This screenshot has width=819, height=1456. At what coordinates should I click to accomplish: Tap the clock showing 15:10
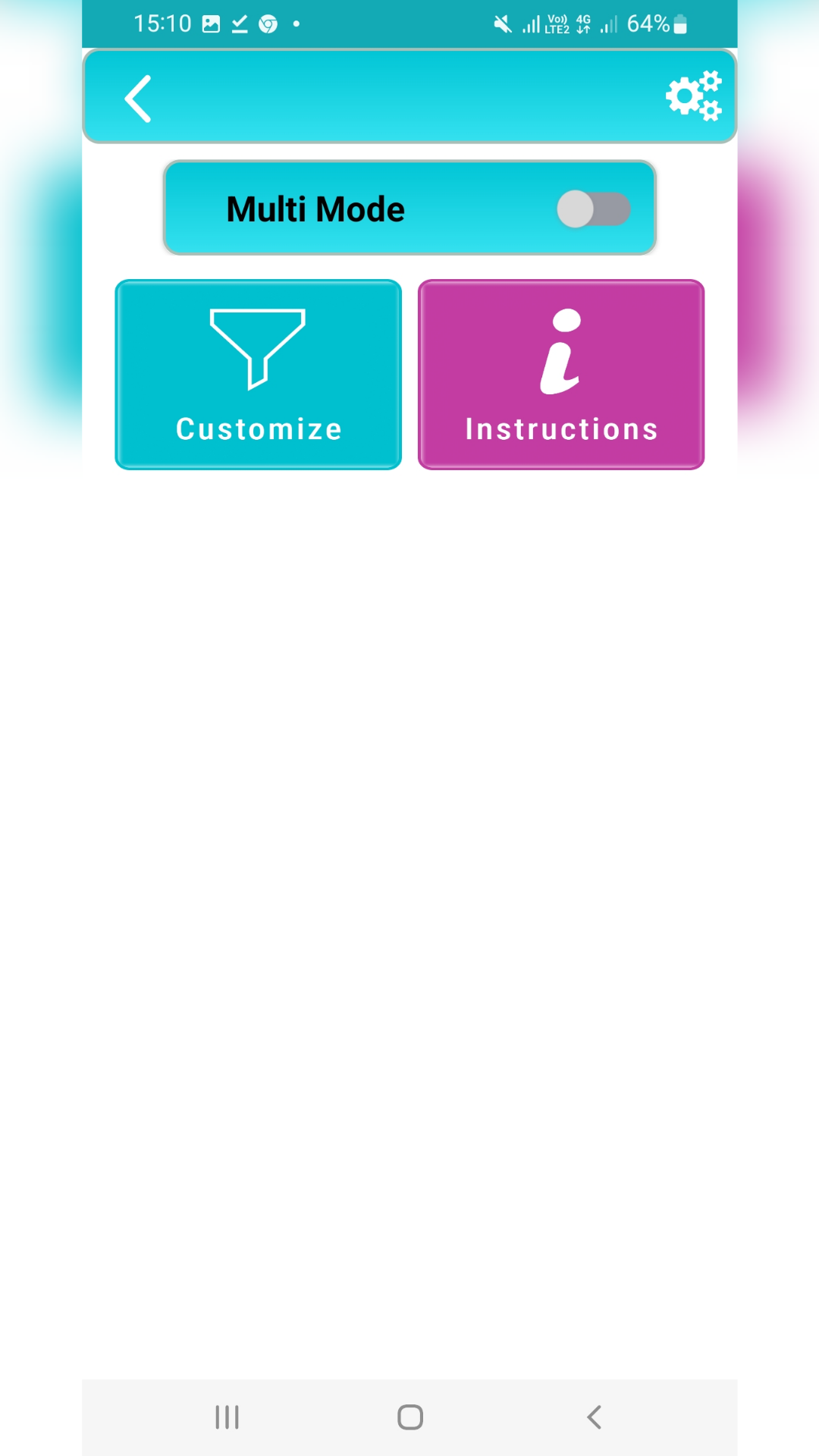162,24
